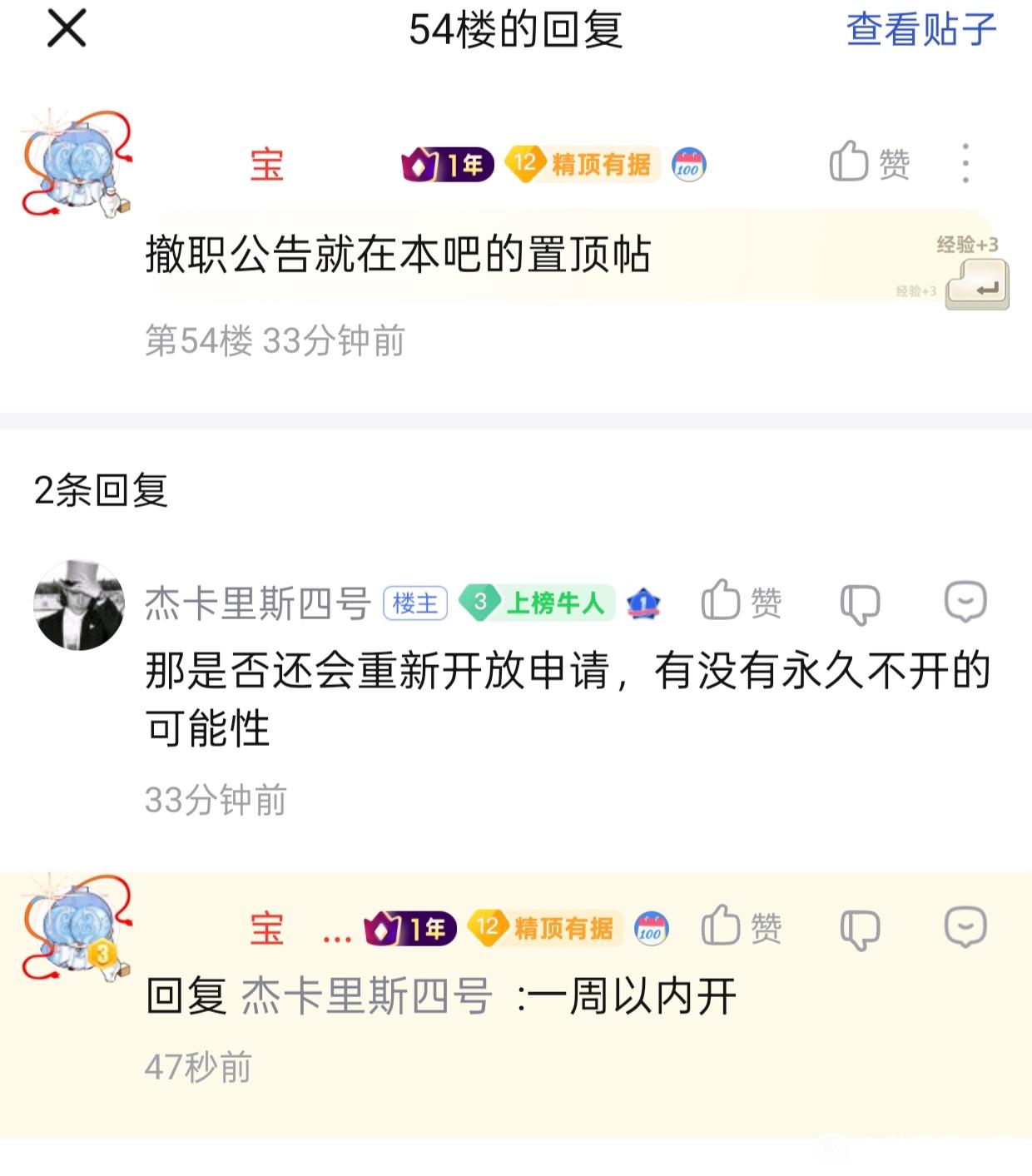Image resolution: width=1032 pixels, height=1176 pixels.
Task: Dislike 杰卡里斯四号's reply
Action: (x=860, y=603)
